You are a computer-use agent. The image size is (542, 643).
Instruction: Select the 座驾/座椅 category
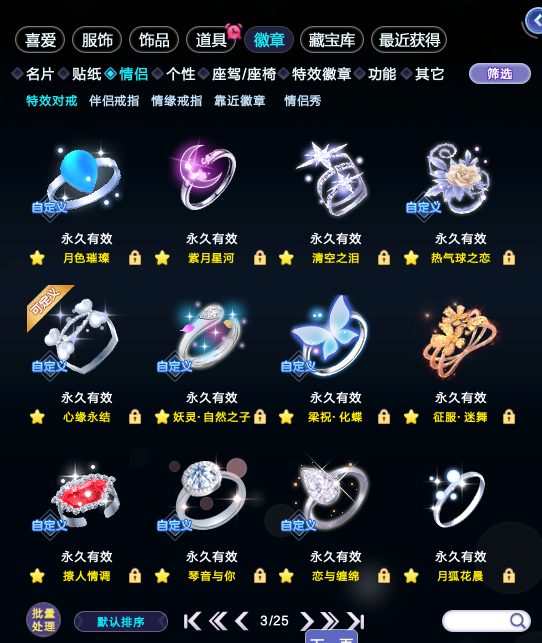coord(244,74)
